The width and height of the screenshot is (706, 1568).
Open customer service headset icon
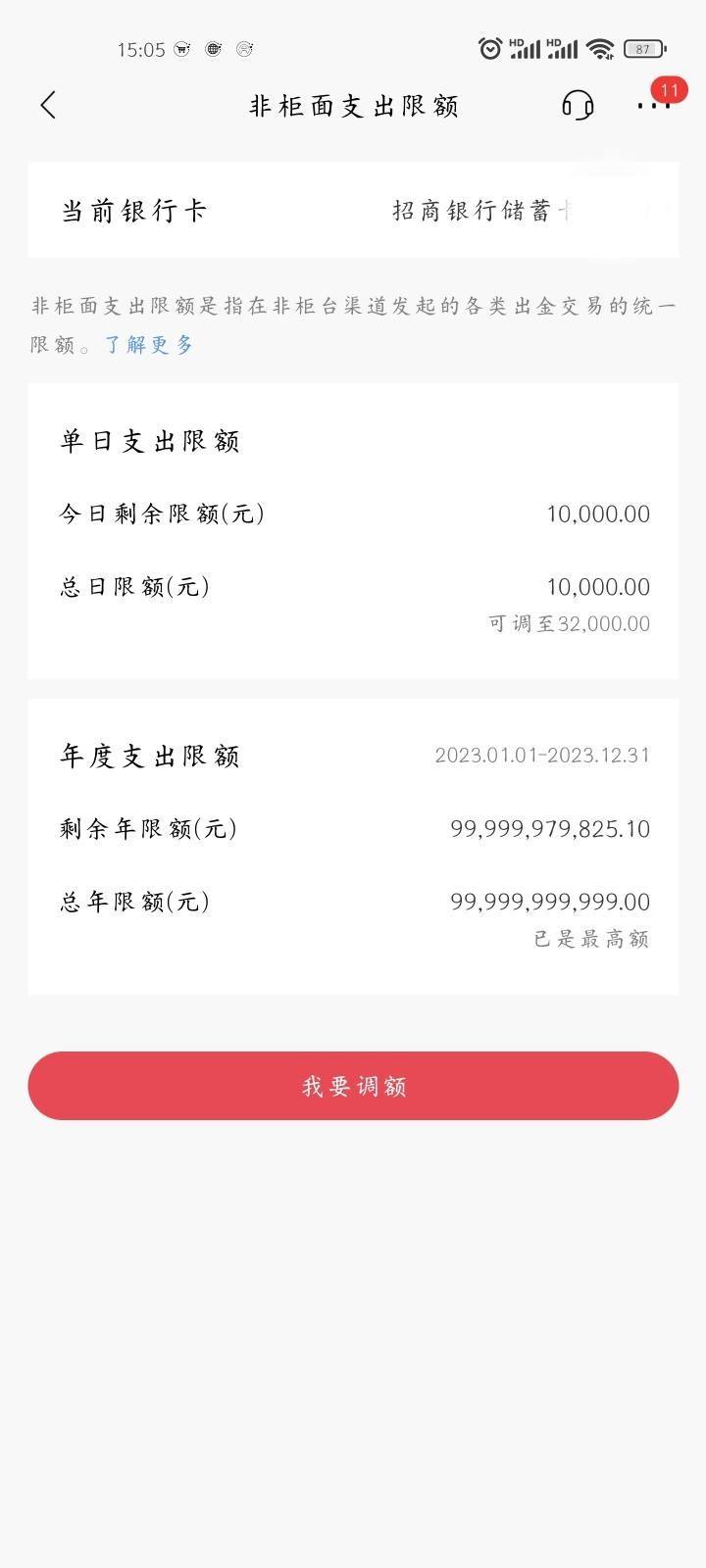click(578, 105)
